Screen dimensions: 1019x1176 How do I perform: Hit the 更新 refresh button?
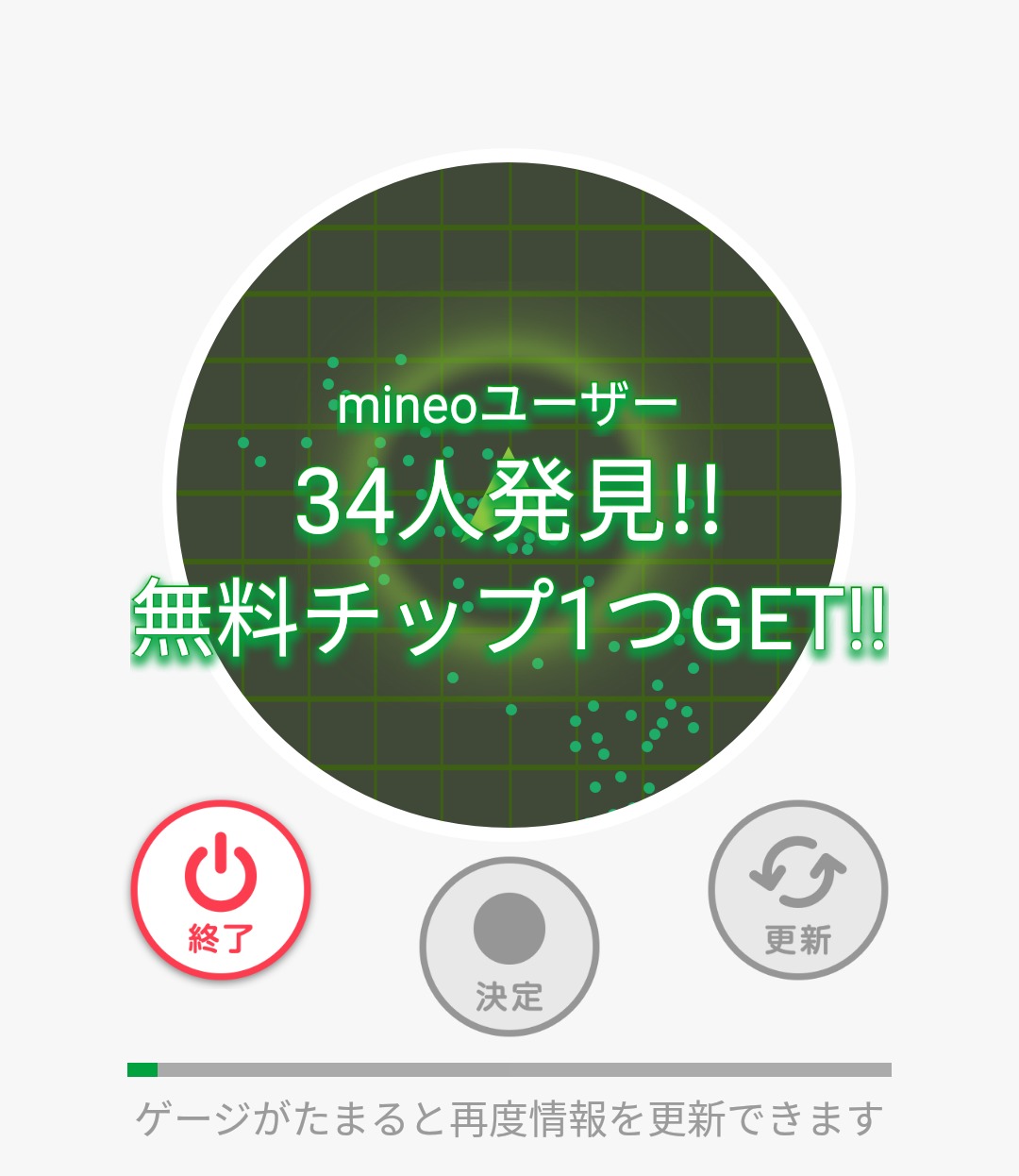pos(798,889)
